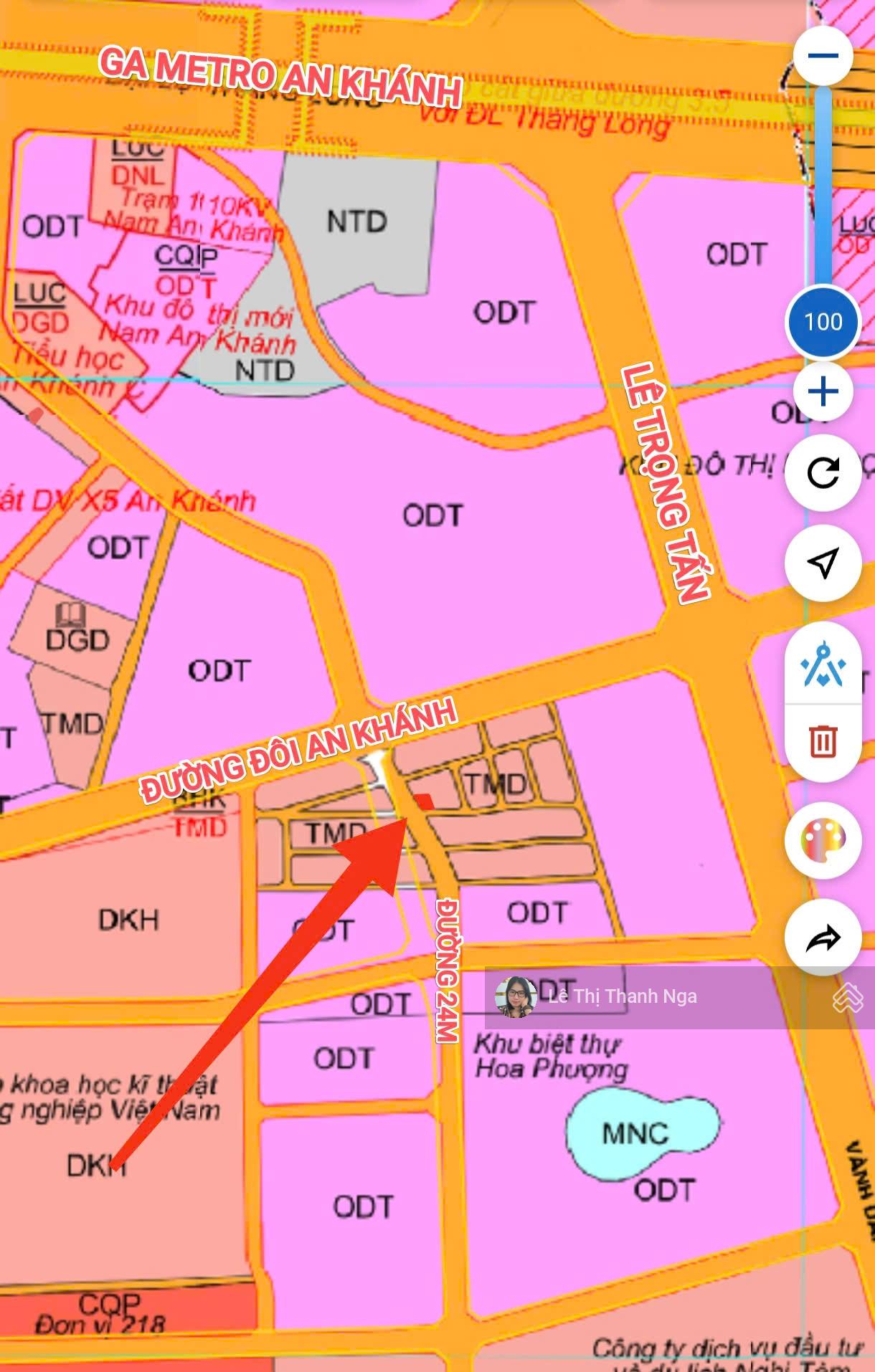The image size is (875, 1372).
Task: Center the map on my current location
Action: [x=823, y=563]
